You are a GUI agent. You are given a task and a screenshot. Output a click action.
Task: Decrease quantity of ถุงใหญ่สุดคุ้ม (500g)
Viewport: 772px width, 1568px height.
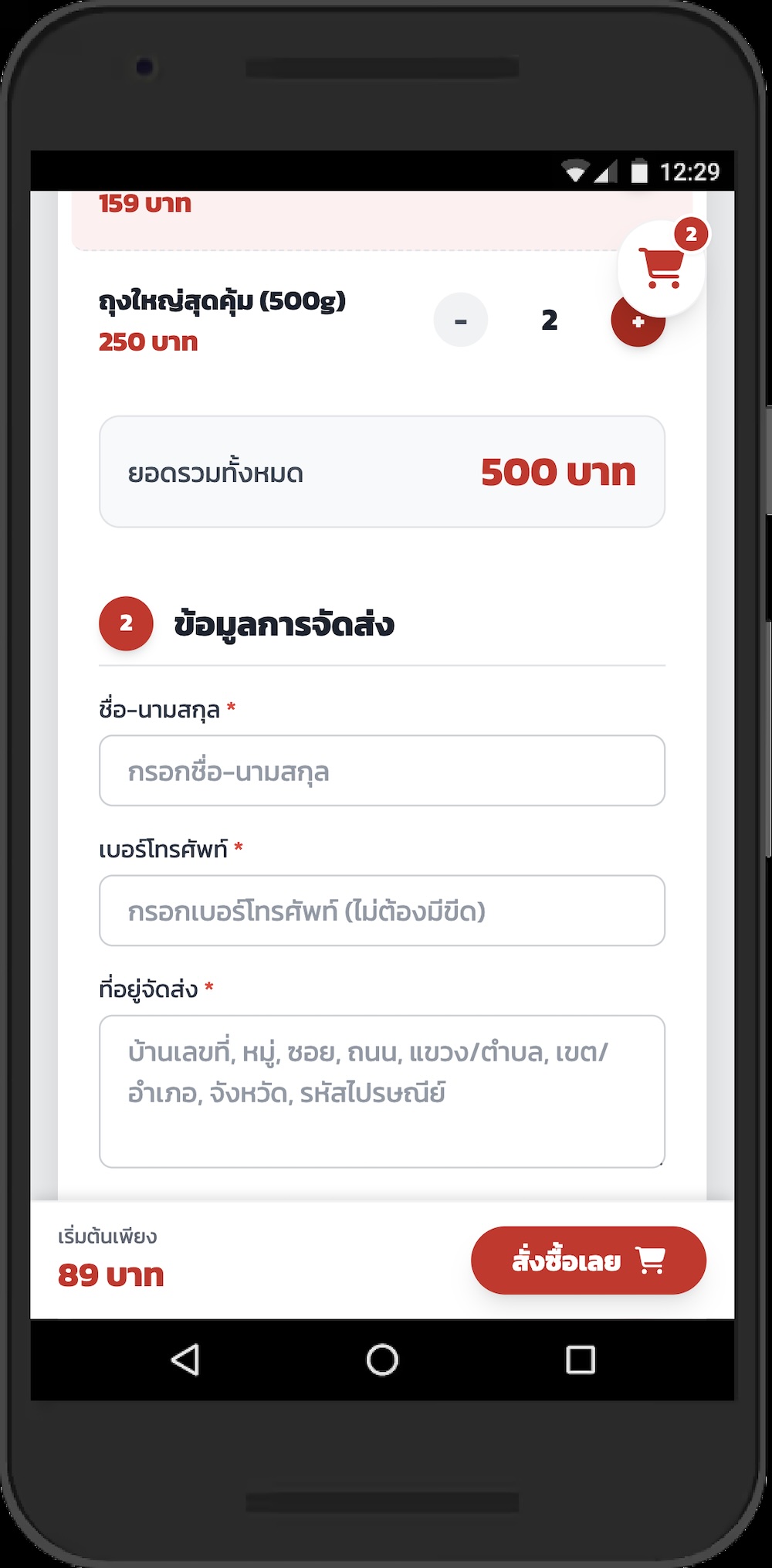click(x=461, y=320)
